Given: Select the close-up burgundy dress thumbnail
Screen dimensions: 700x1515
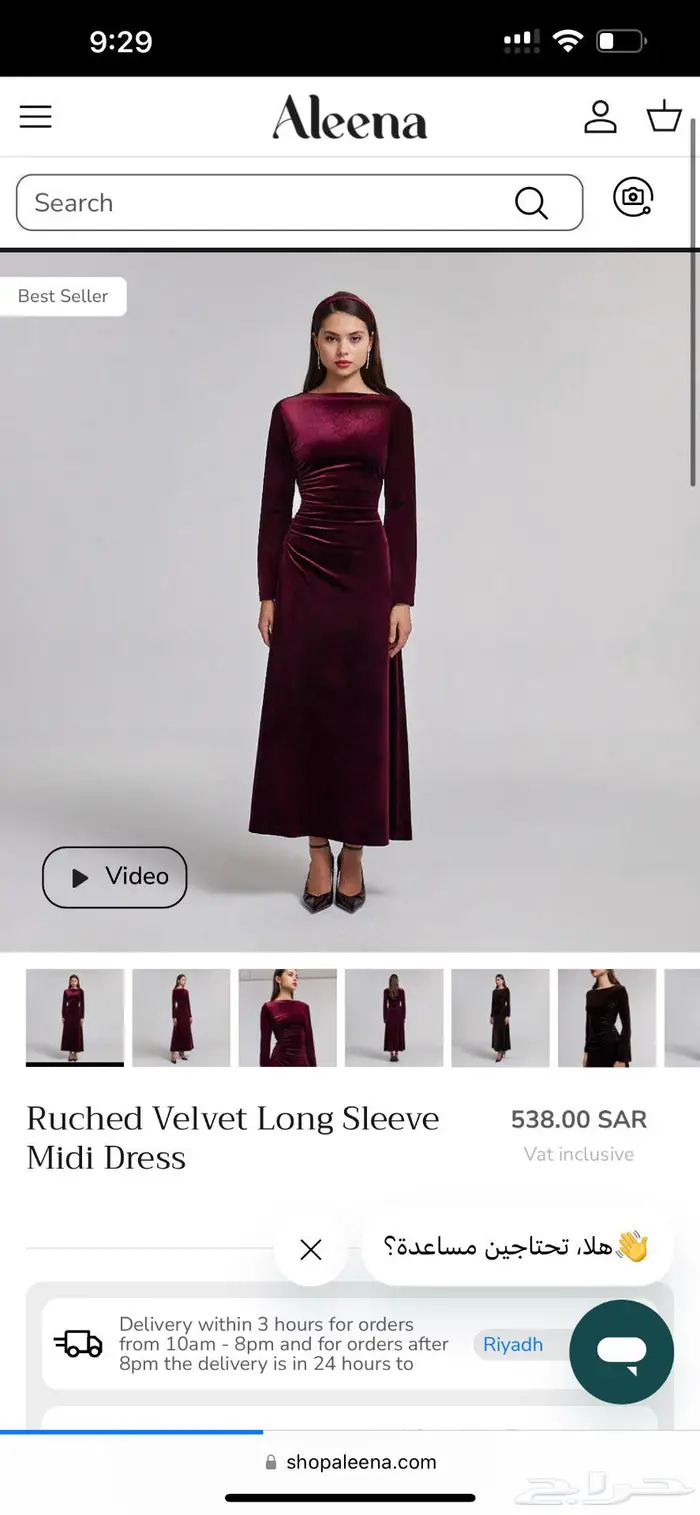Looking at the screenshot, I should (287, 1017).
